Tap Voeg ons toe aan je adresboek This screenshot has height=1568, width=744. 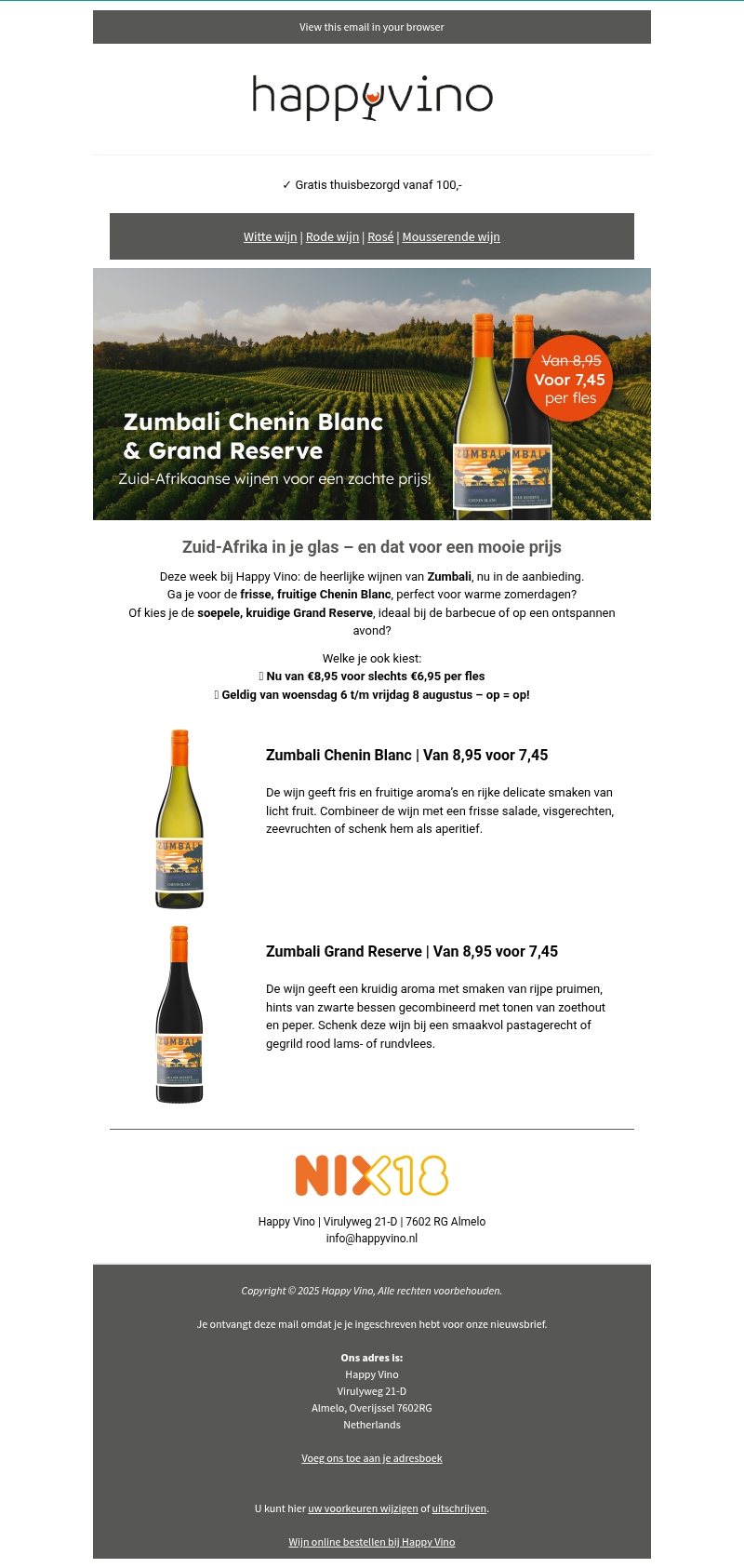371,1458
